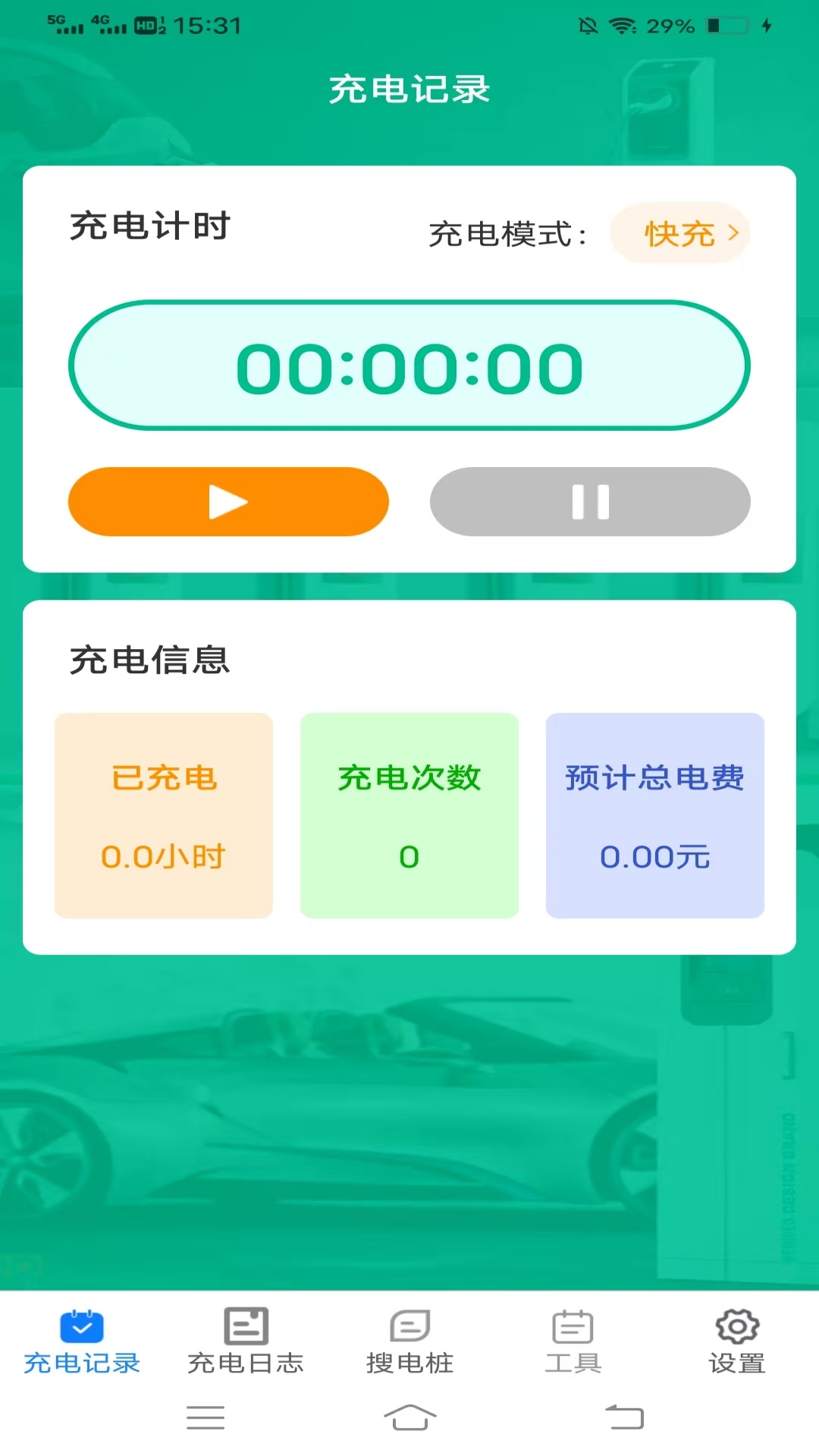Tap the 已充电 hours card

tap(162, 815)
